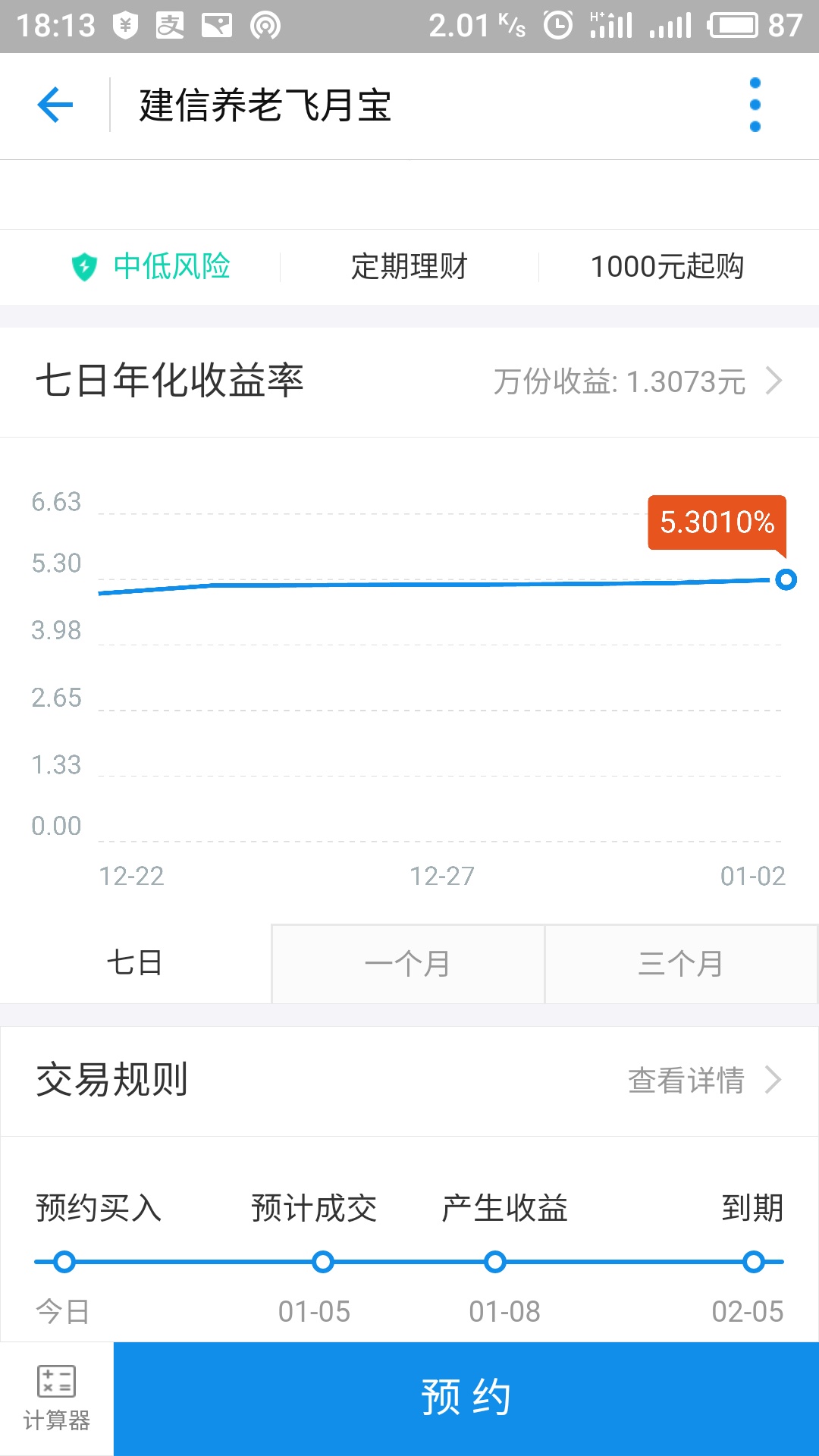Switch to the 三个月 chart tab

(x=680, y=964)
